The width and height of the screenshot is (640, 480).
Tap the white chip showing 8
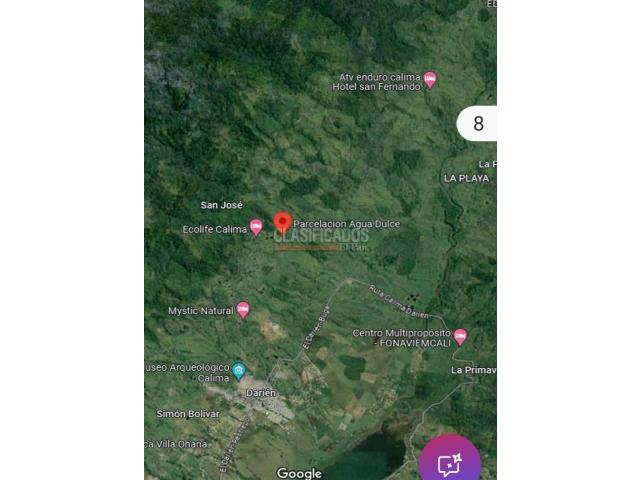point(478,124)
